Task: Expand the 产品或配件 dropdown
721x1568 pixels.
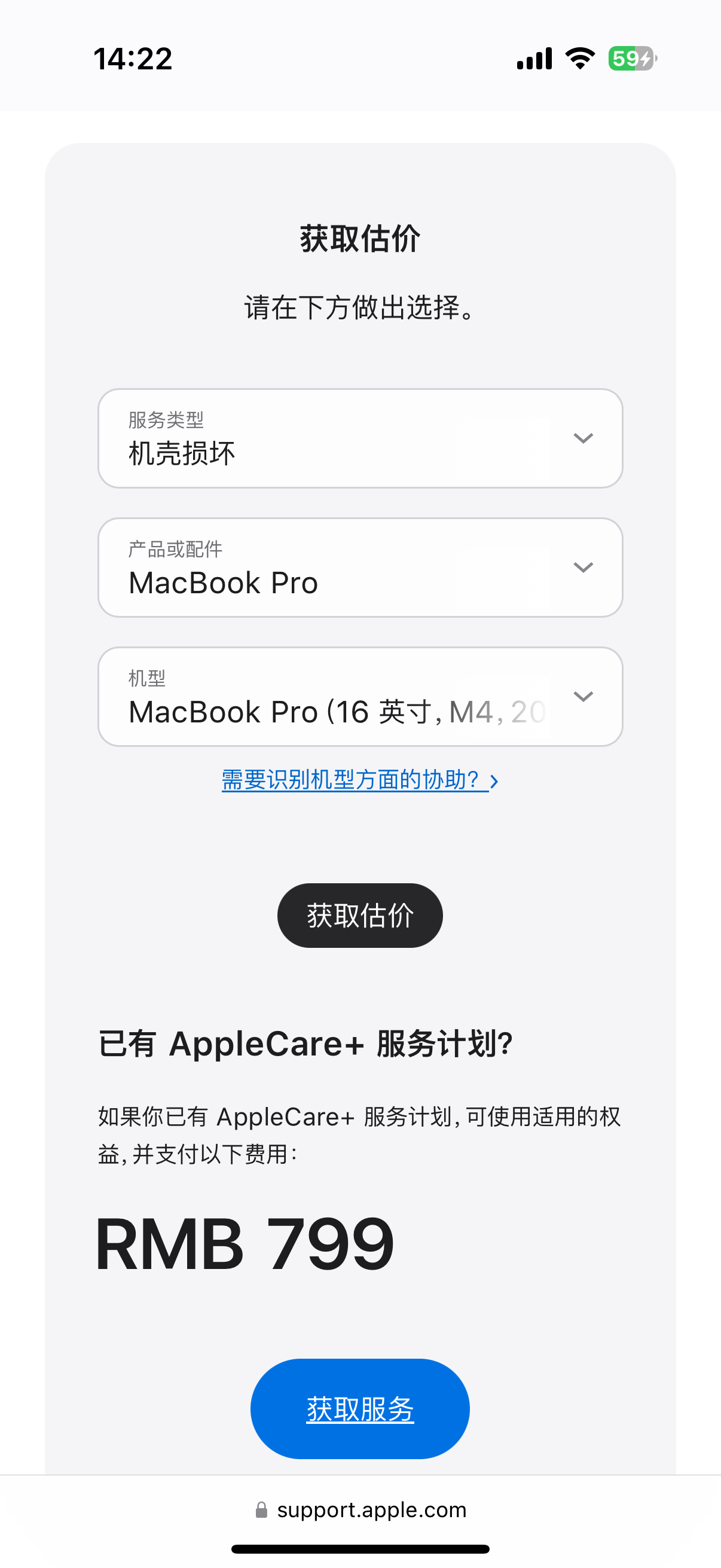Action: [360, 568]
